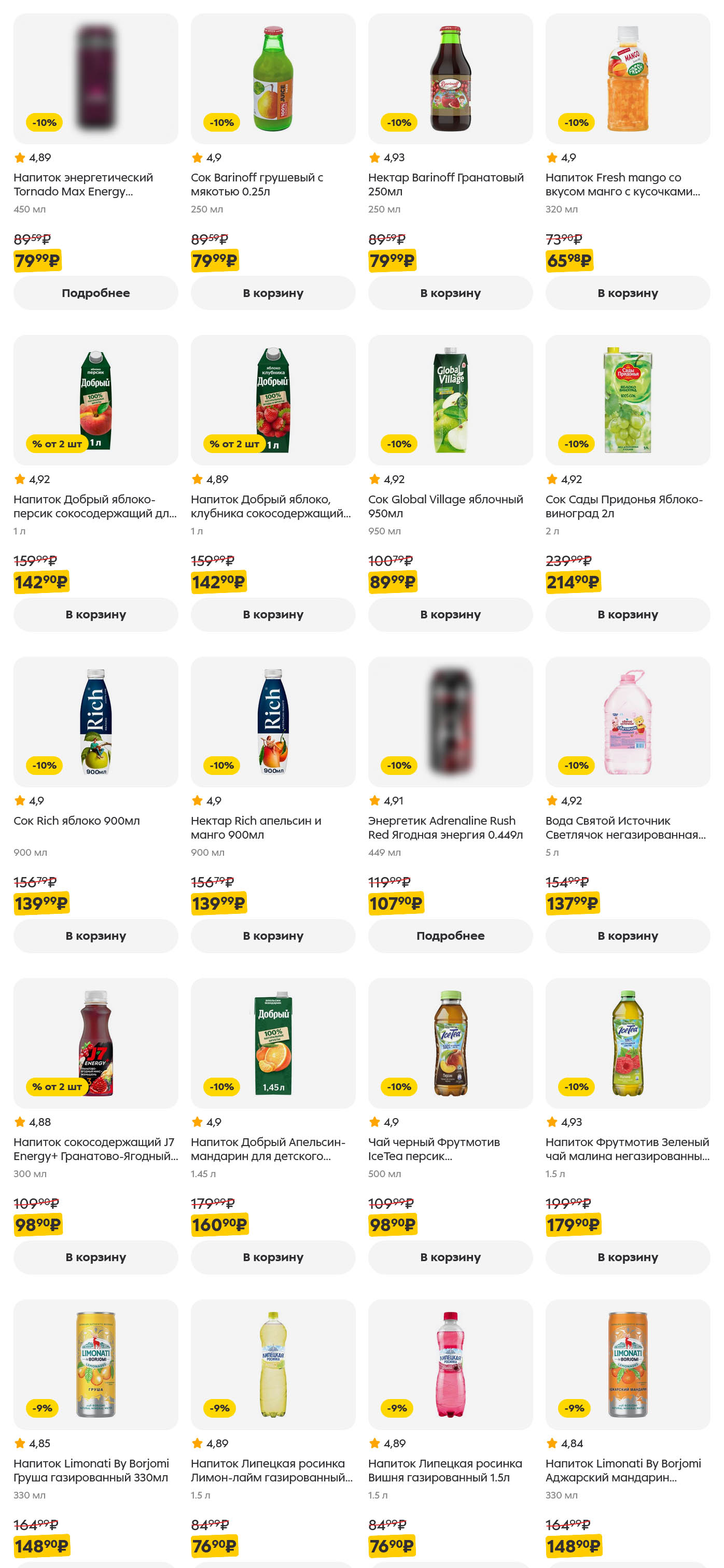724x1568 pixels.
Task: Tap Подробнее for Tornado Max Energy drink
Action: [95, 293]
